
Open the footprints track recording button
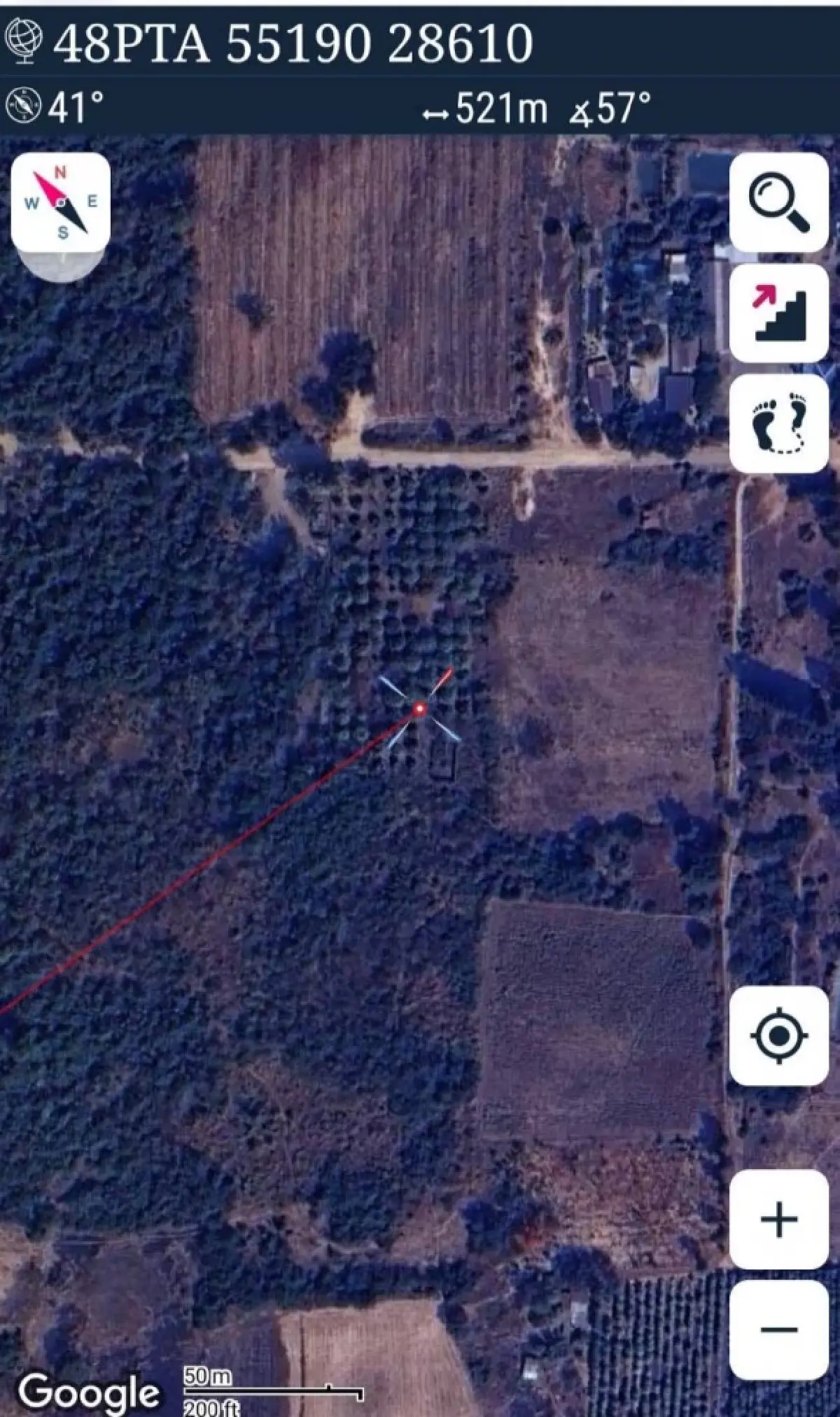pos(778,423)
